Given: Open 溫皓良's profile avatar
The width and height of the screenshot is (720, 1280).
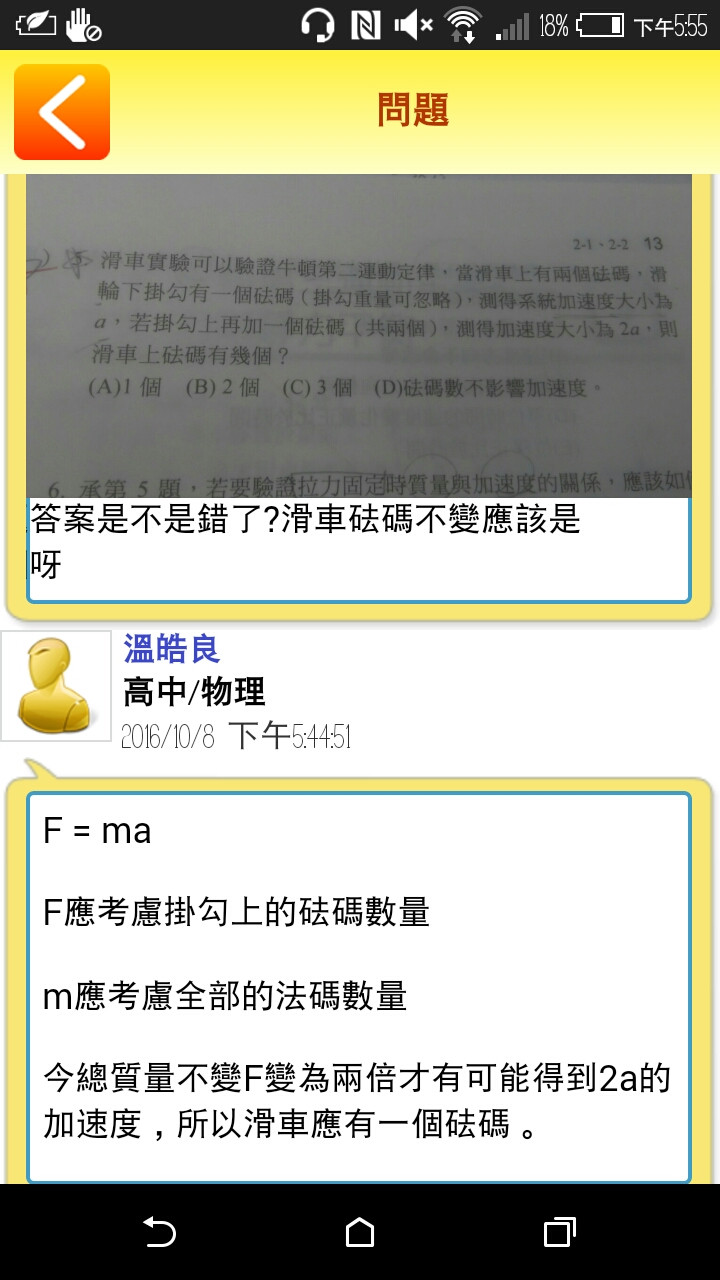Looking at the screenshot, I should click(56, 686).
